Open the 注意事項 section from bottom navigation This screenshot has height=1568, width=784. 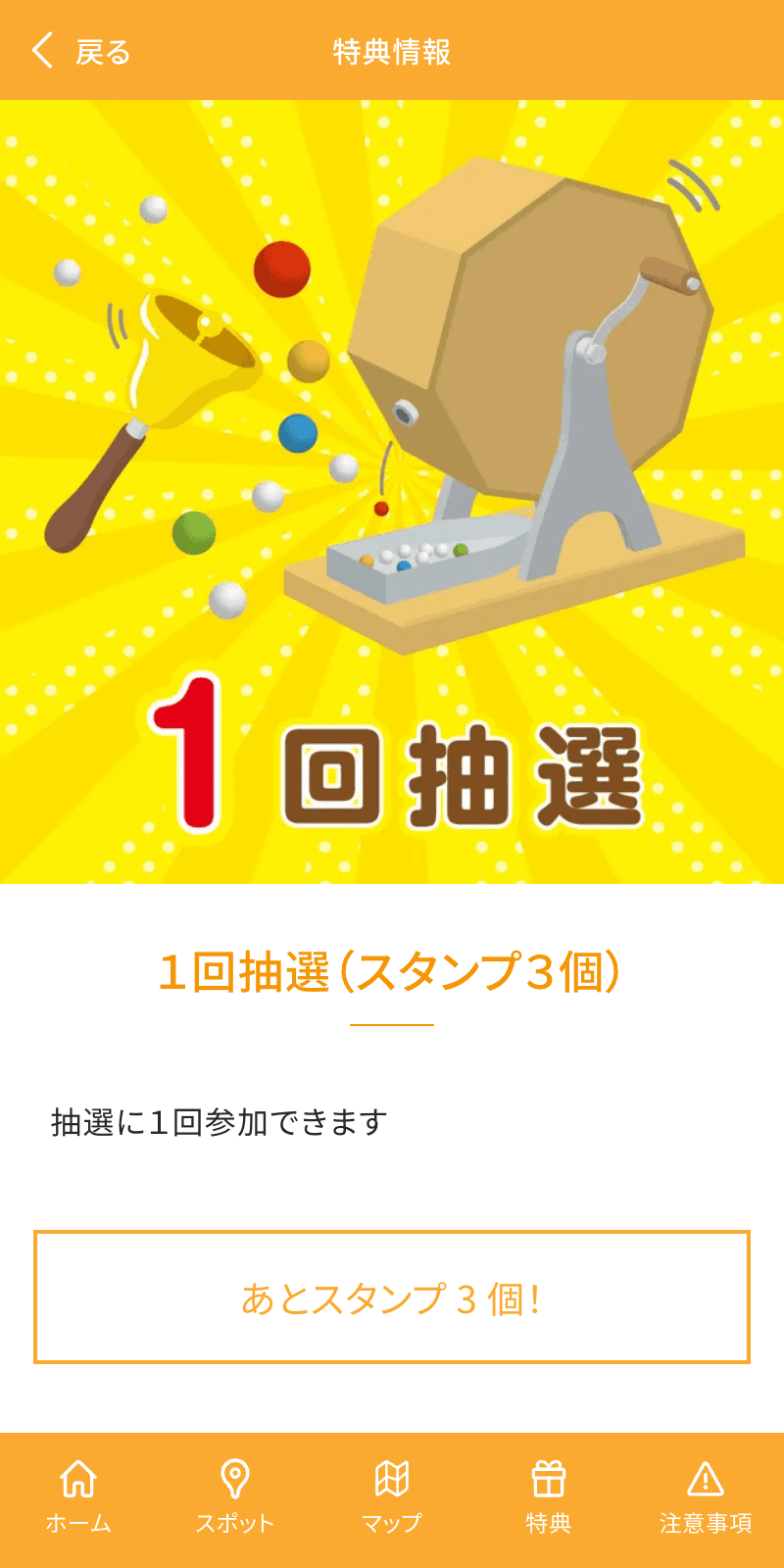tap(706, 1494)
